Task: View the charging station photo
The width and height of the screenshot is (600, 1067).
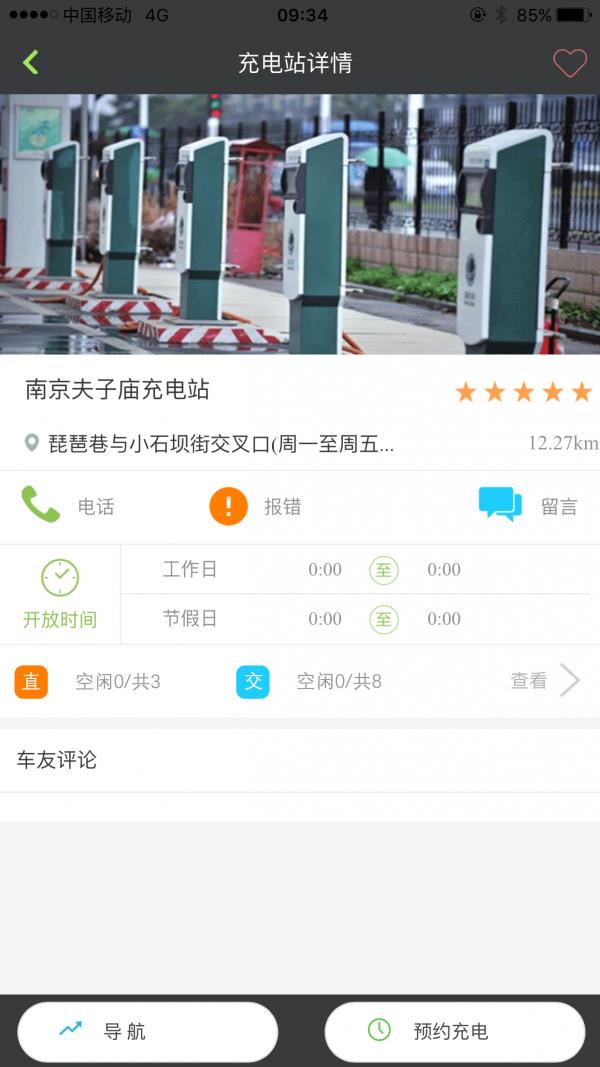Action: point(300,224)
